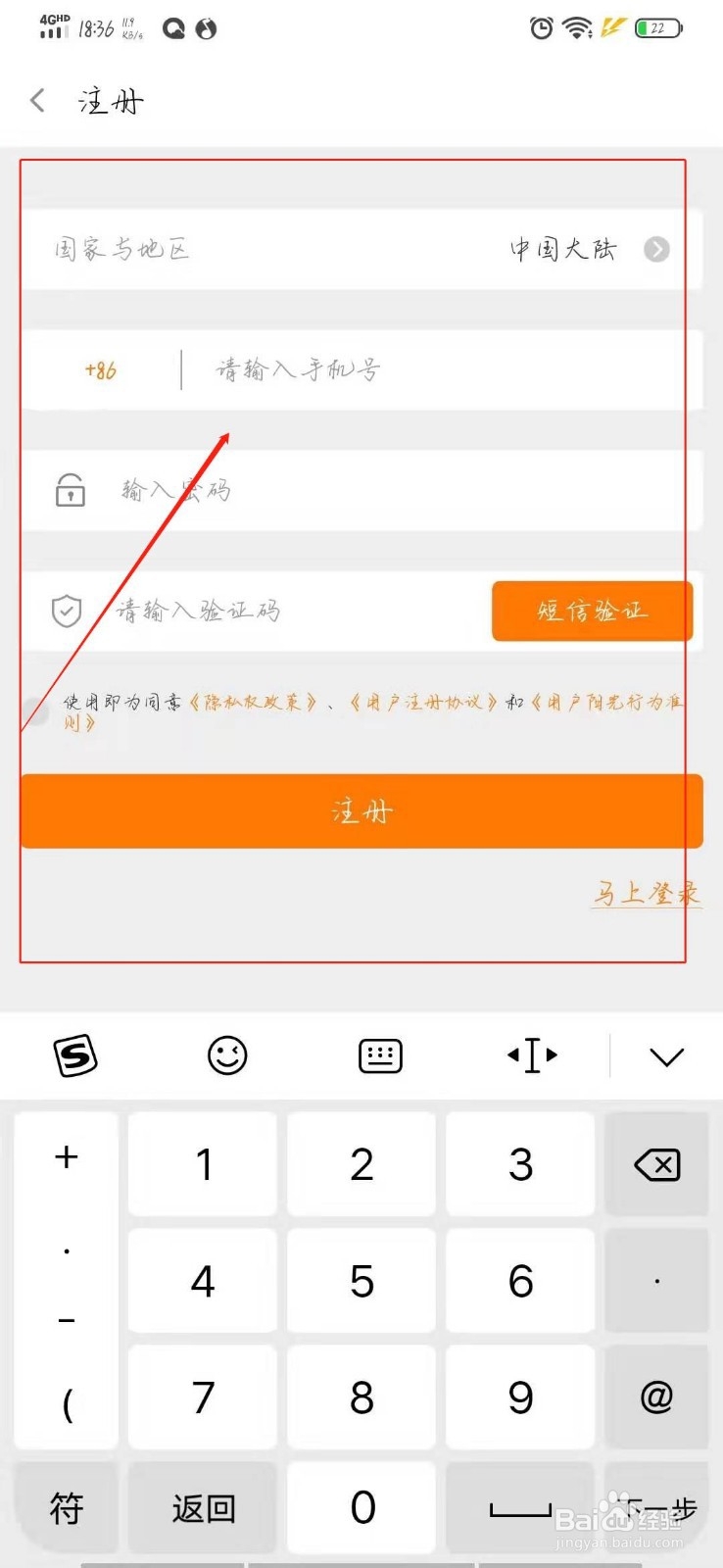Tap the 符 key to show symbols
This screenshot has height=1568, width=723.
click(65, 1509)
